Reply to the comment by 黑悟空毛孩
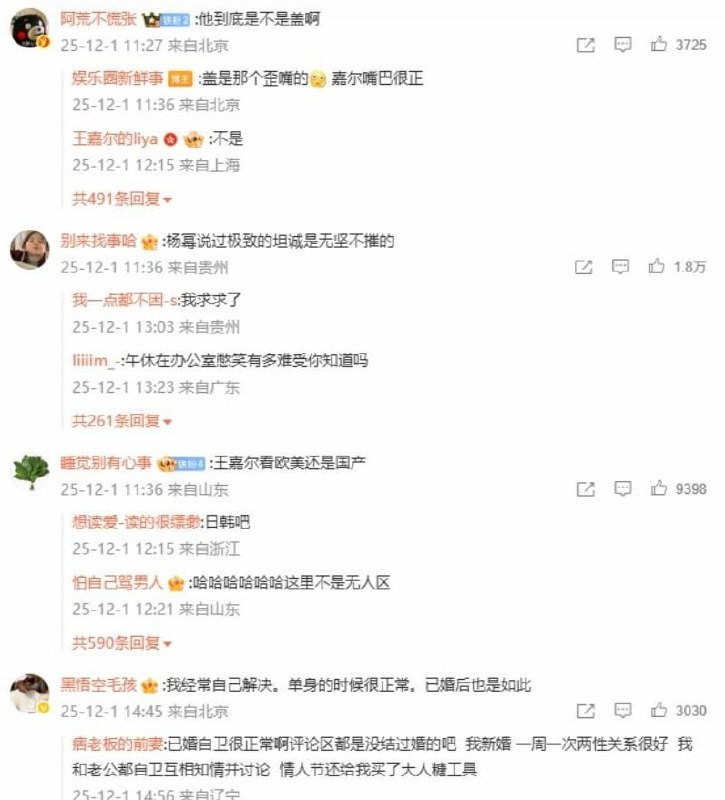Screen dimensions: 725x800 [x=622, y=711]
